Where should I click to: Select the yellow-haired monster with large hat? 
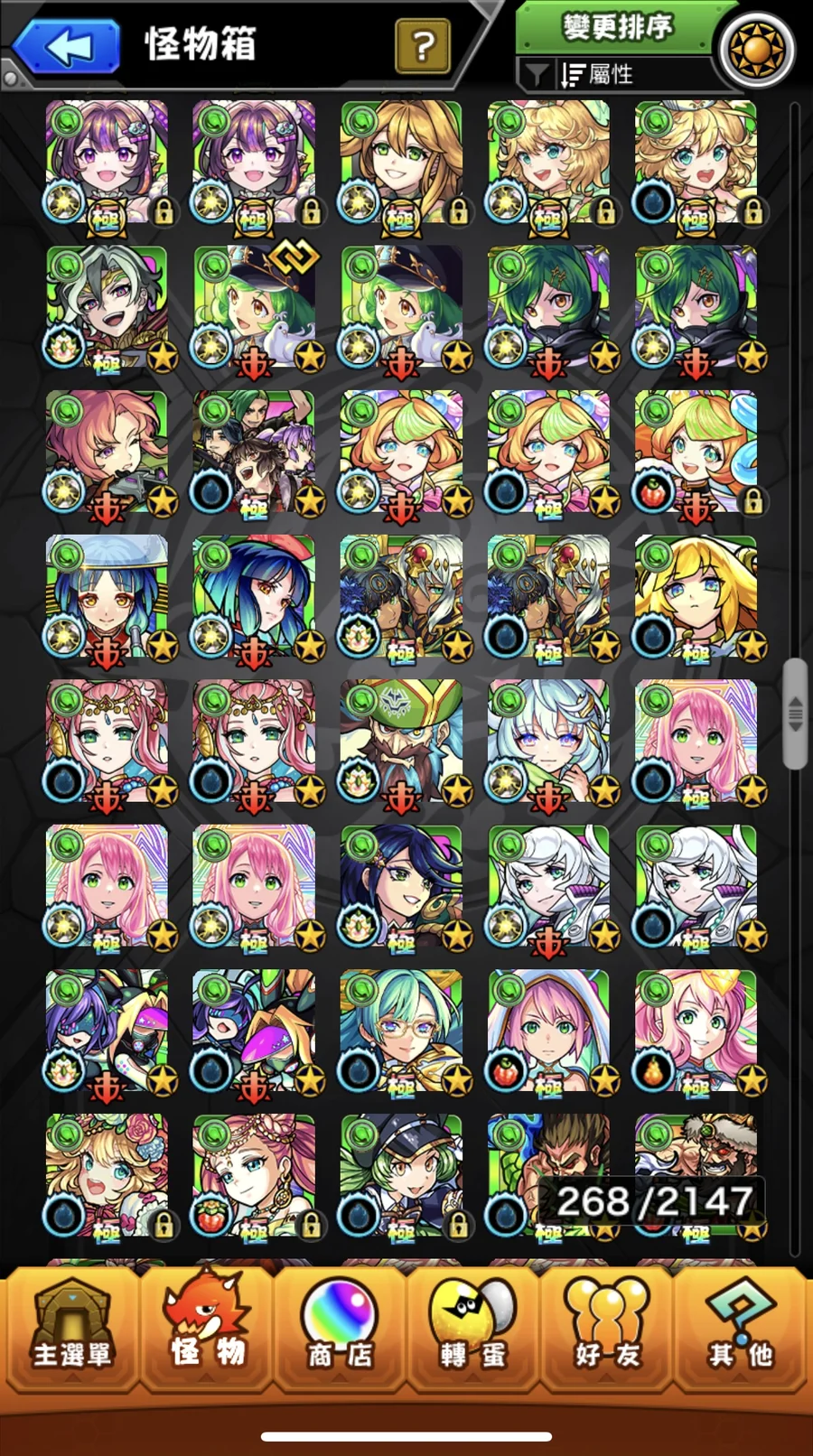pos(696,596)
